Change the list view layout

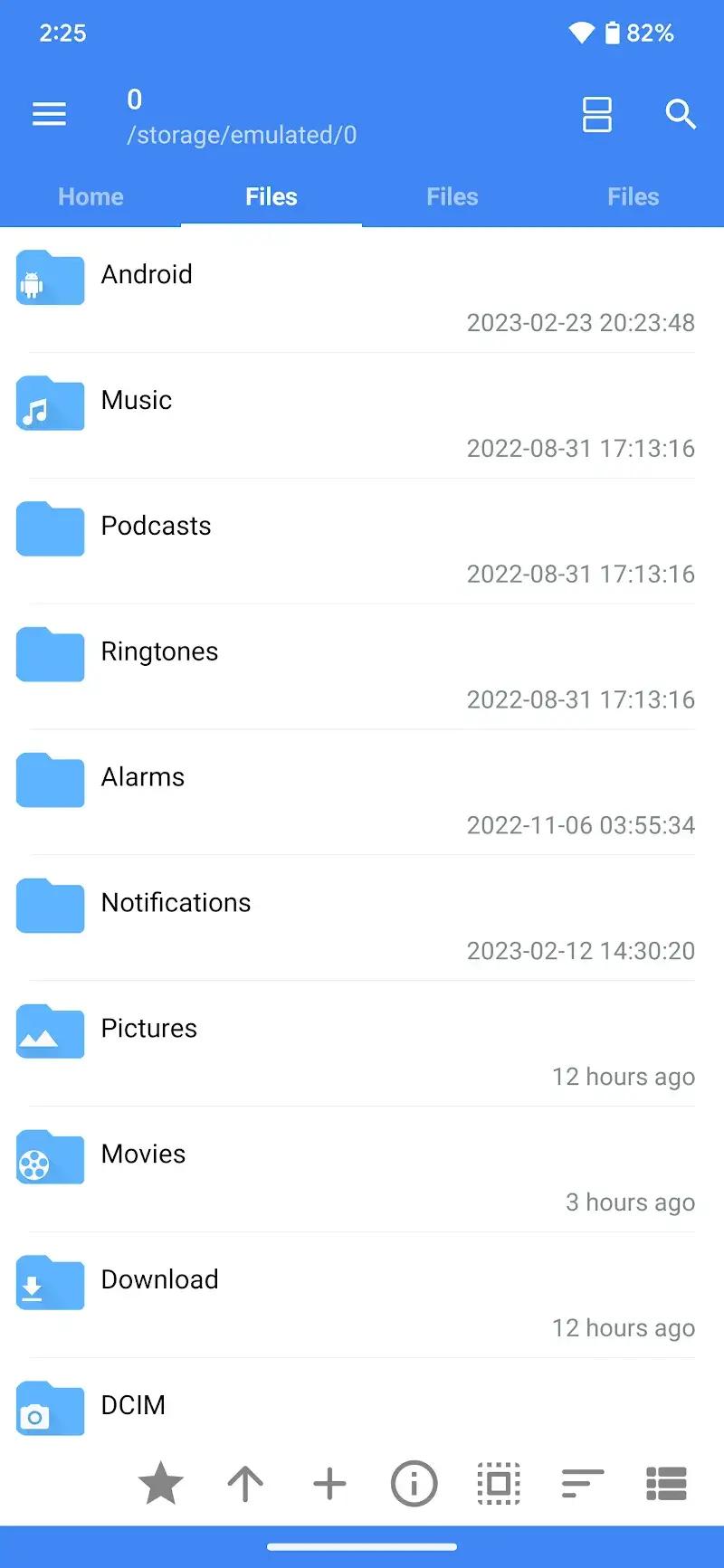[666, 1483]
